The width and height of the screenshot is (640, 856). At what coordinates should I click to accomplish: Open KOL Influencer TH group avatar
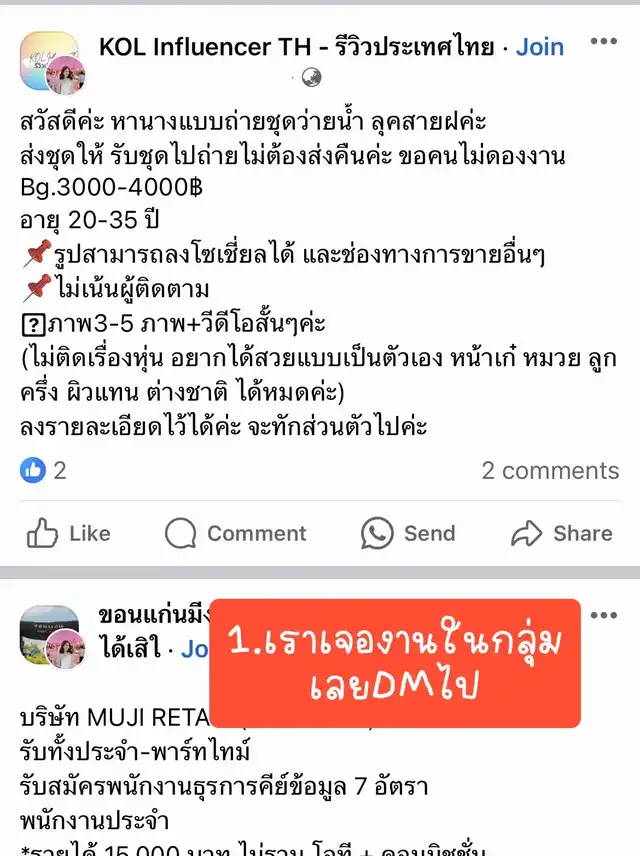[49, 61]
